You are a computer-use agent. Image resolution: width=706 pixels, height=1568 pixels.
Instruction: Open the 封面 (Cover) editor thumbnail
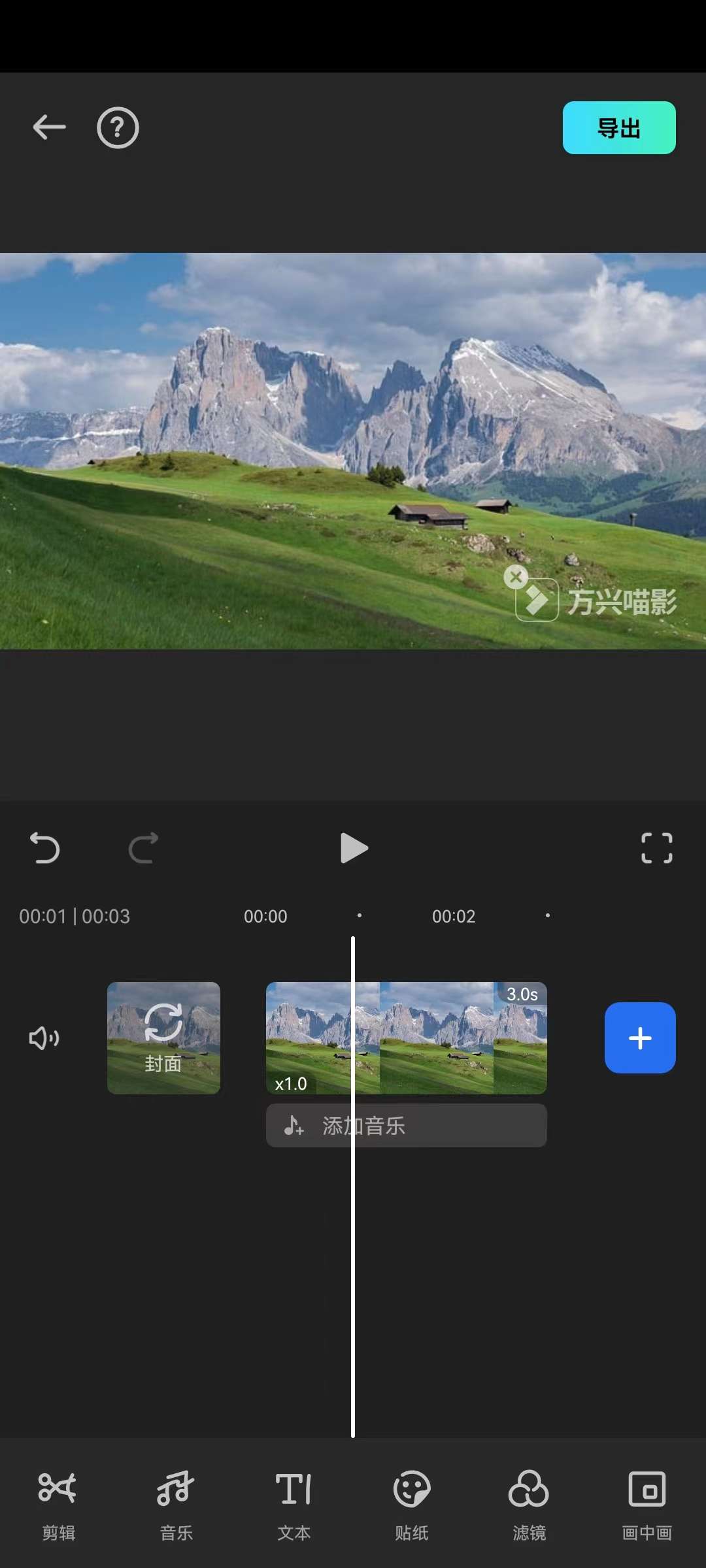163,1038
